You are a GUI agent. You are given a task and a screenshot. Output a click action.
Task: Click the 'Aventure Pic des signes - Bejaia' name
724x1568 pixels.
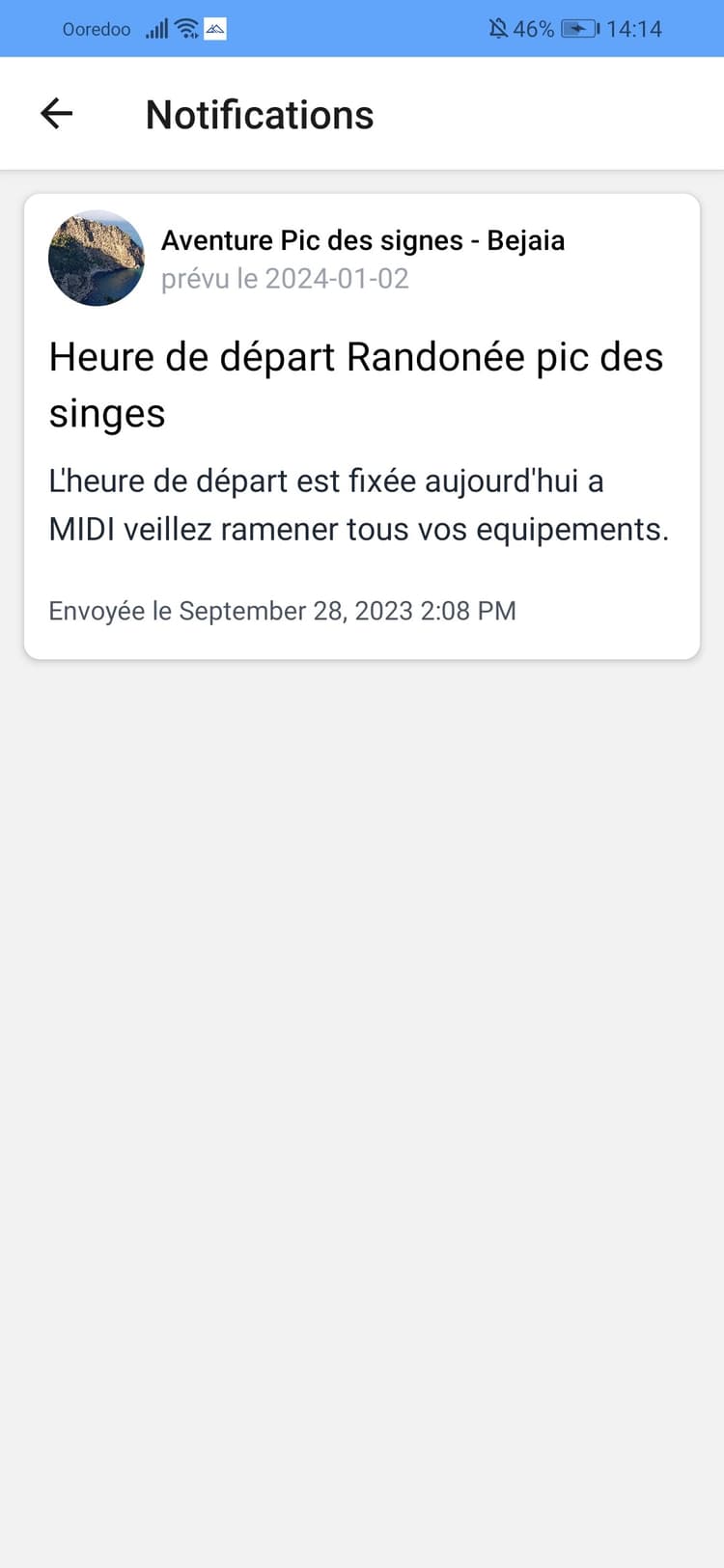click(363, 240)
